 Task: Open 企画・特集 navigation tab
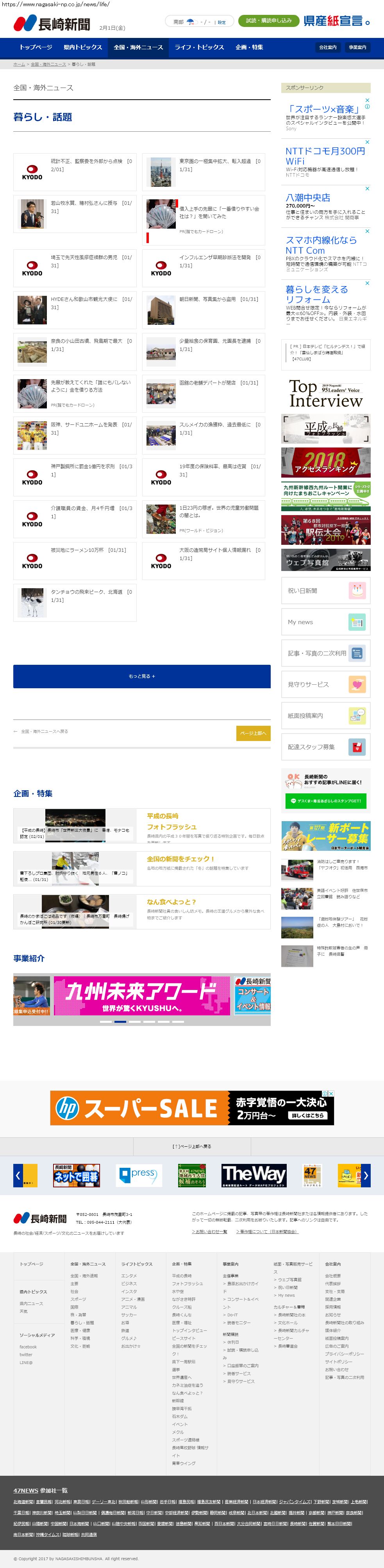249,47
